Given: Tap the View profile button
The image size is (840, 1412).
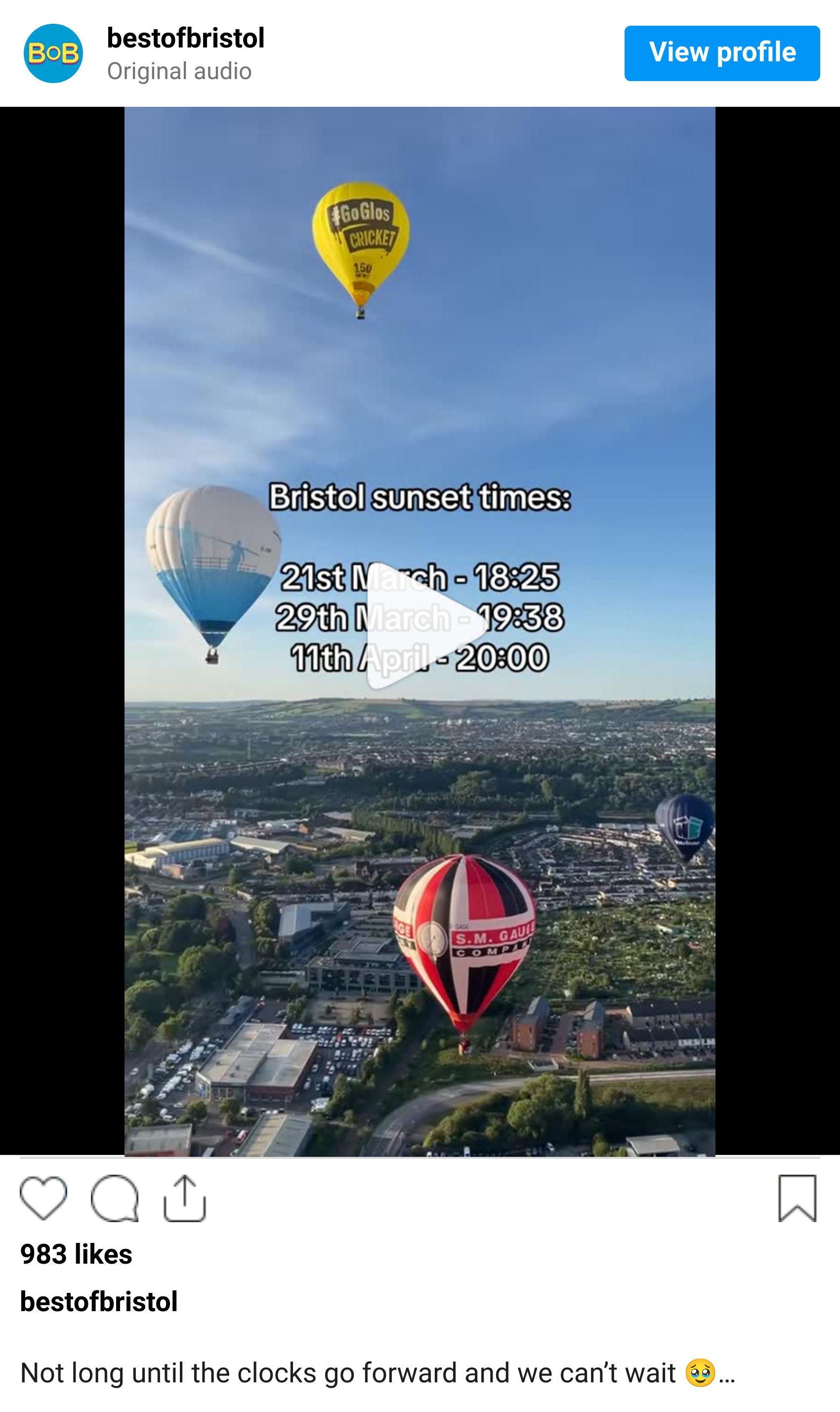Looking at the screenshot, I should tap(722, 53).
